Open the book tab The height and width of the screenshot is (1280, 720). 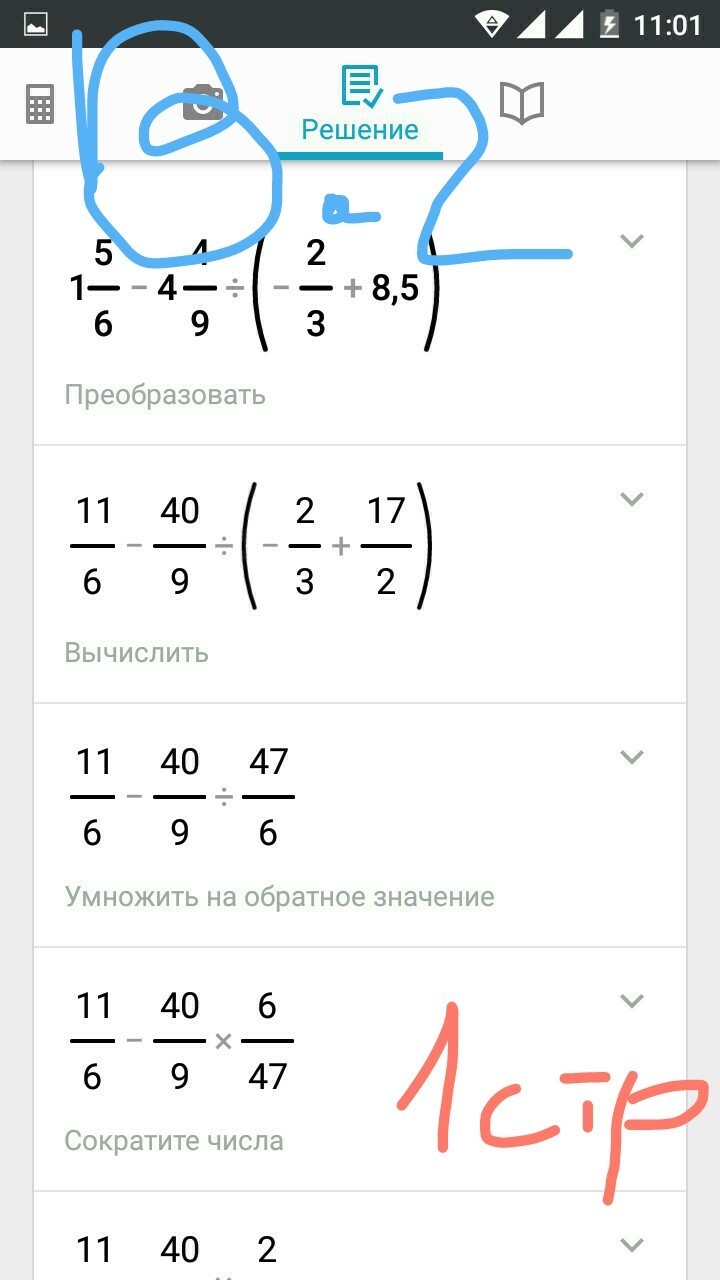coord(521,104)
